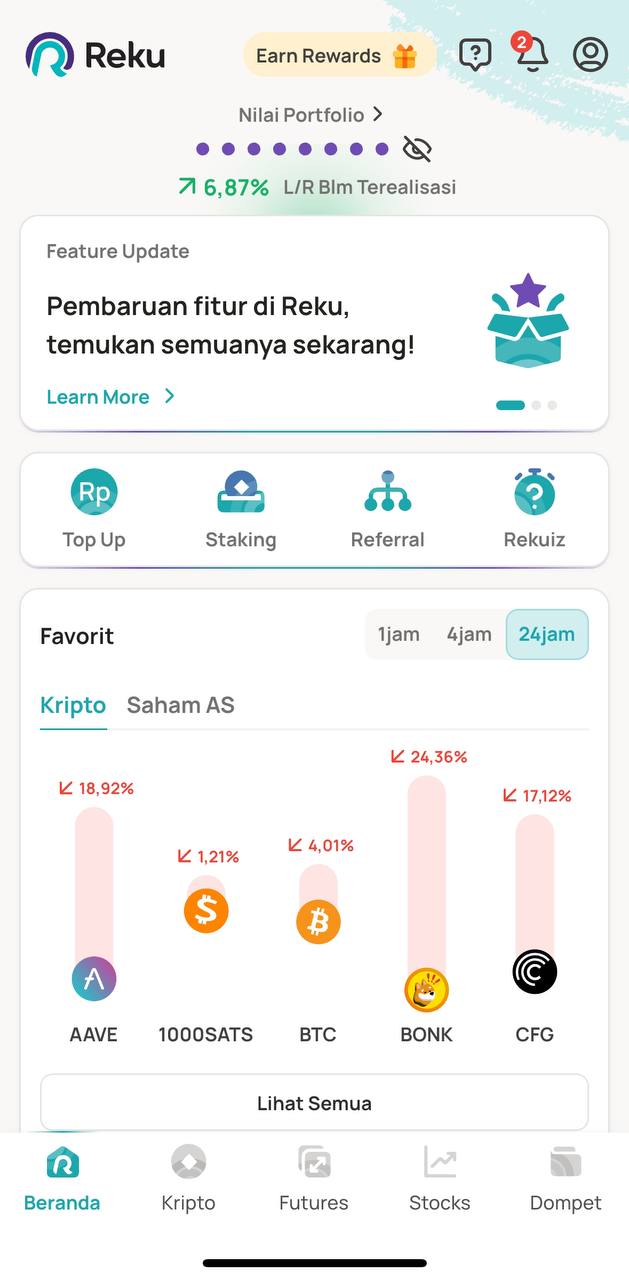This screenshot has width=629, height=1280.
Task: Switch to the Kripto bottom tab
Action: 188,1180
